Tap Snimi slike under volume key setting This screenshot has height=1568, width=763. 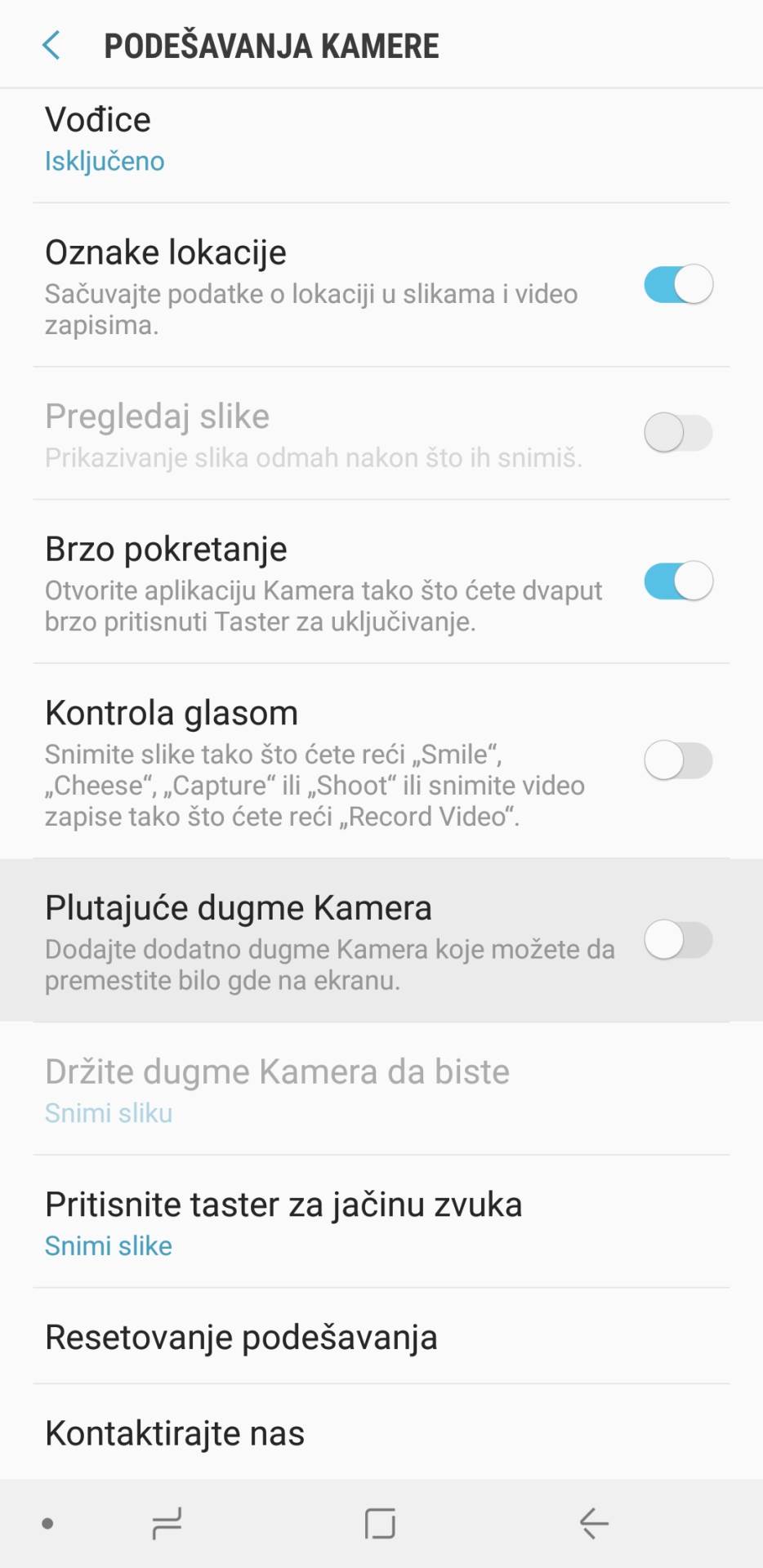pos(108,1245)
